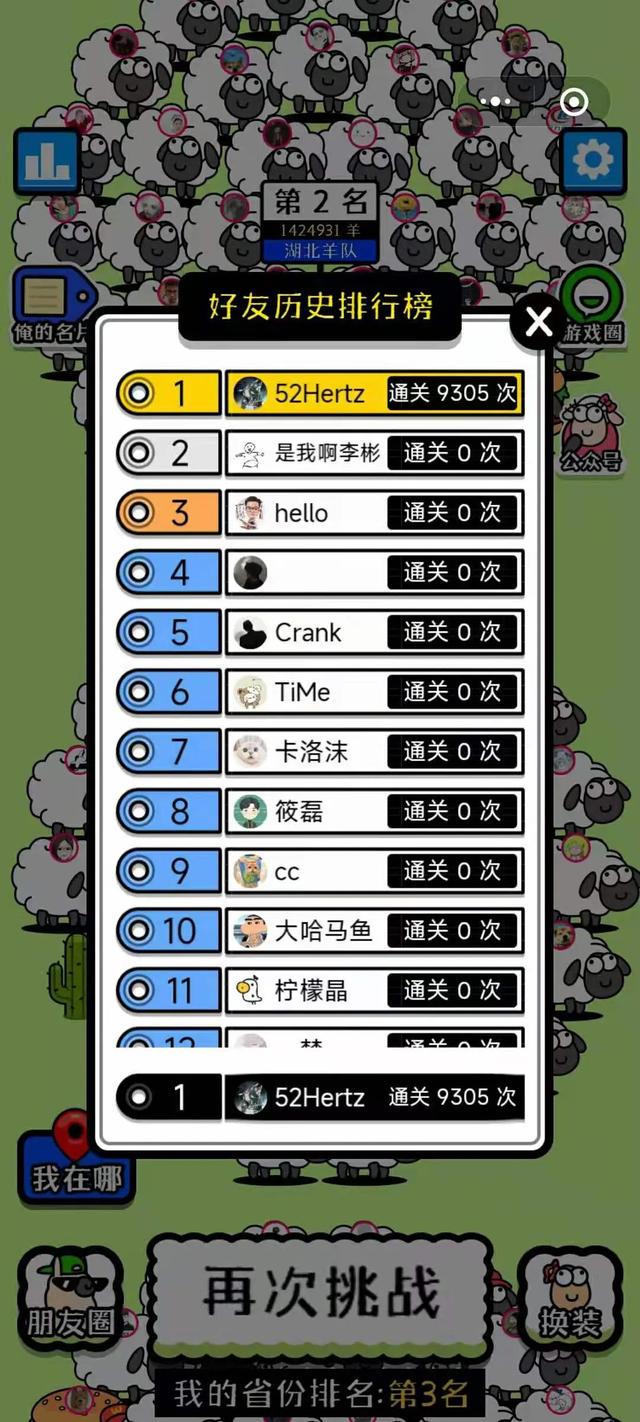This screenshot has height=1422, width=640.
Task: Open the 换装 outfit change
Action: 569,1295
